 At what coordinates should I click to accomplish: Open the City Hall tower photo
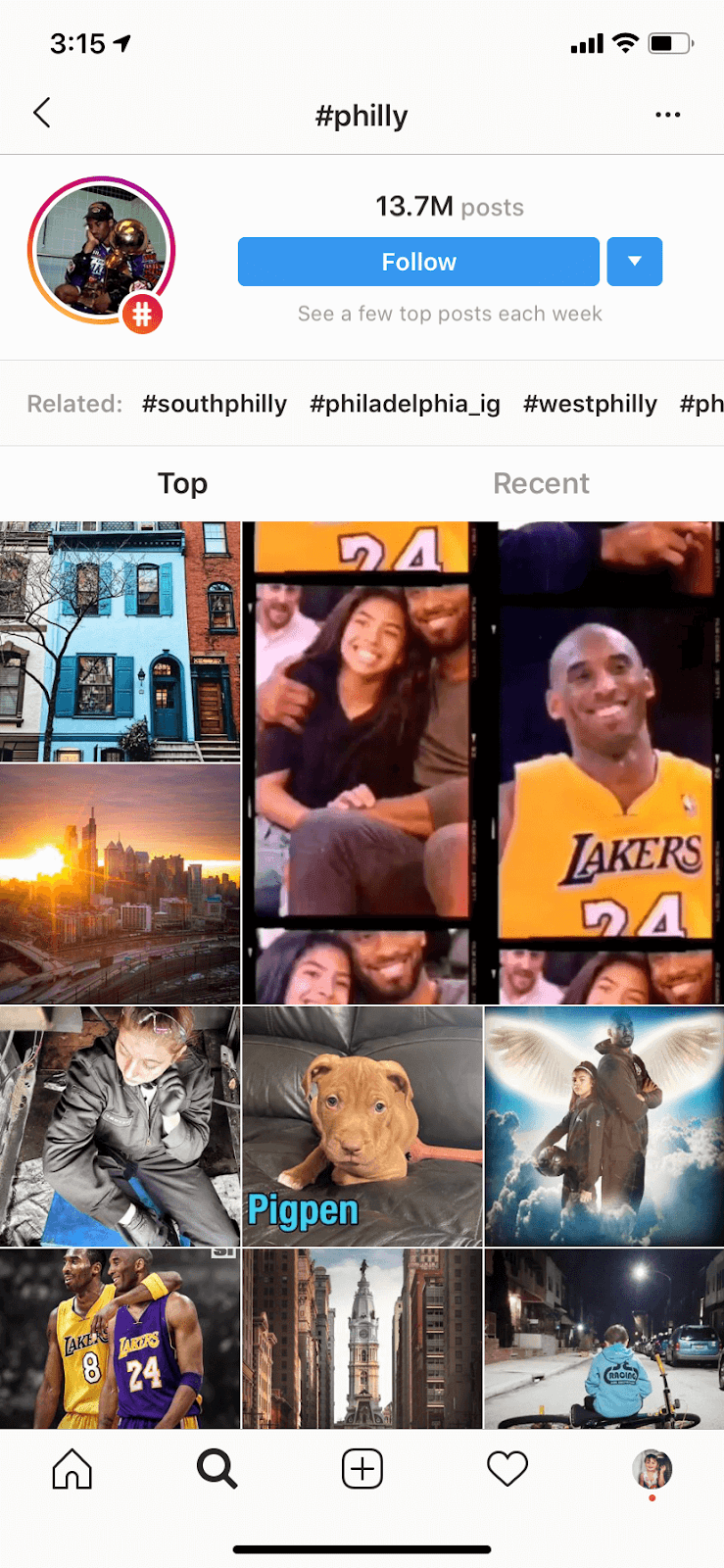tap(362, 1338)
